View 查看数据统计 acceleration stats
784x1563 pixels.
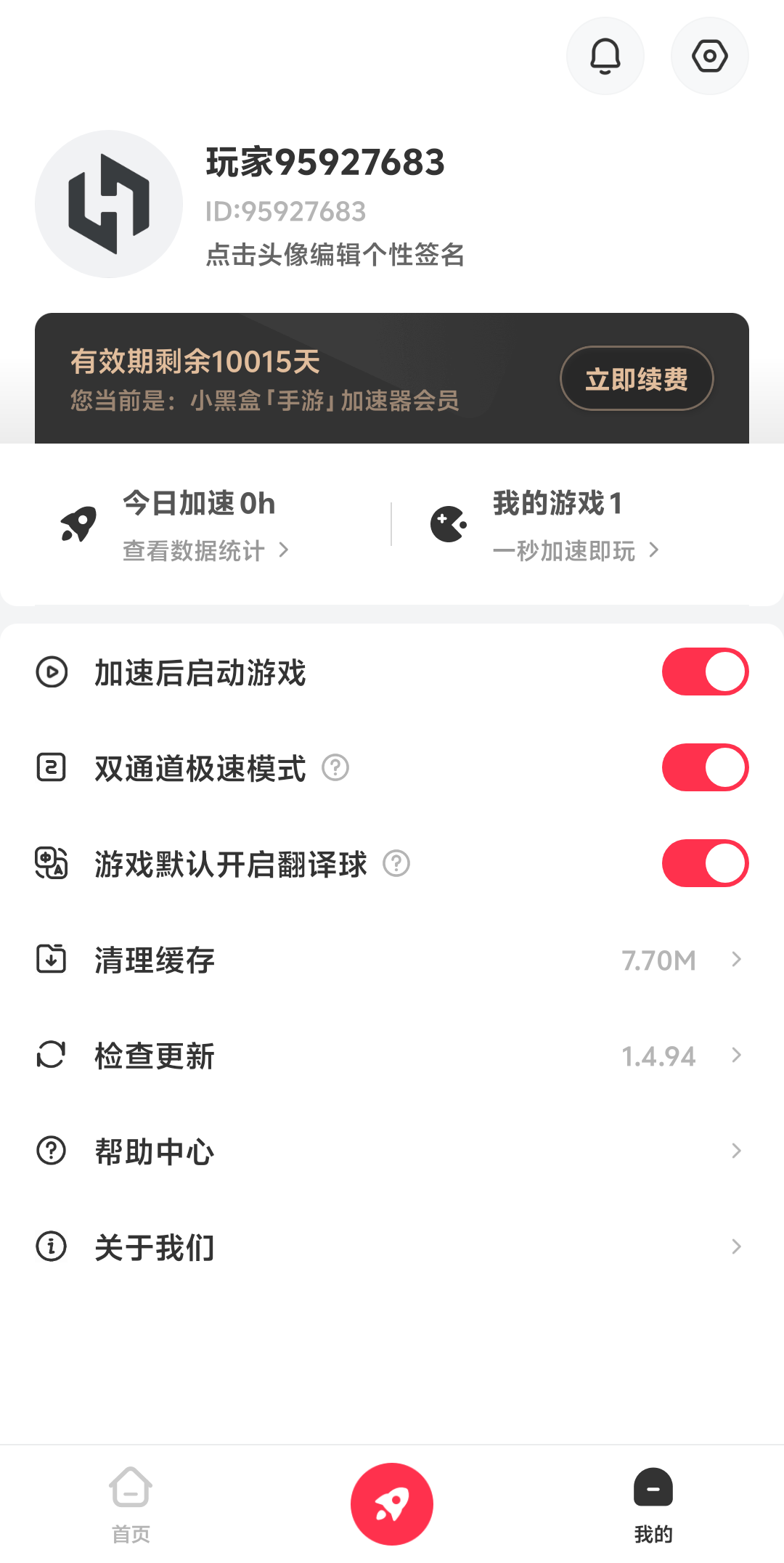click(x=205, y=550)
